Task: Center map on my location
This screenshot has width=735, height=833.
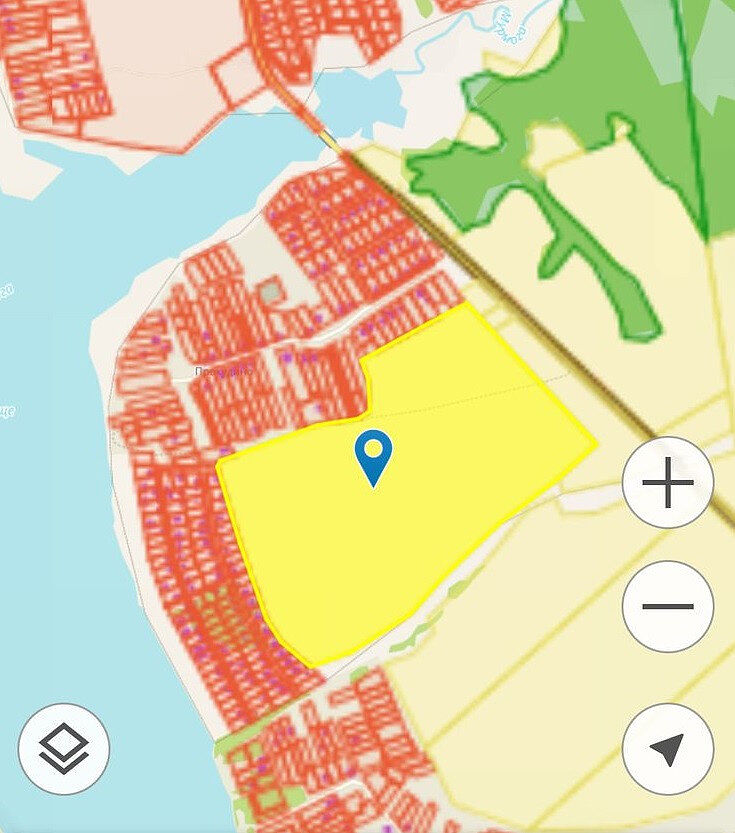Action: point(668,749)
